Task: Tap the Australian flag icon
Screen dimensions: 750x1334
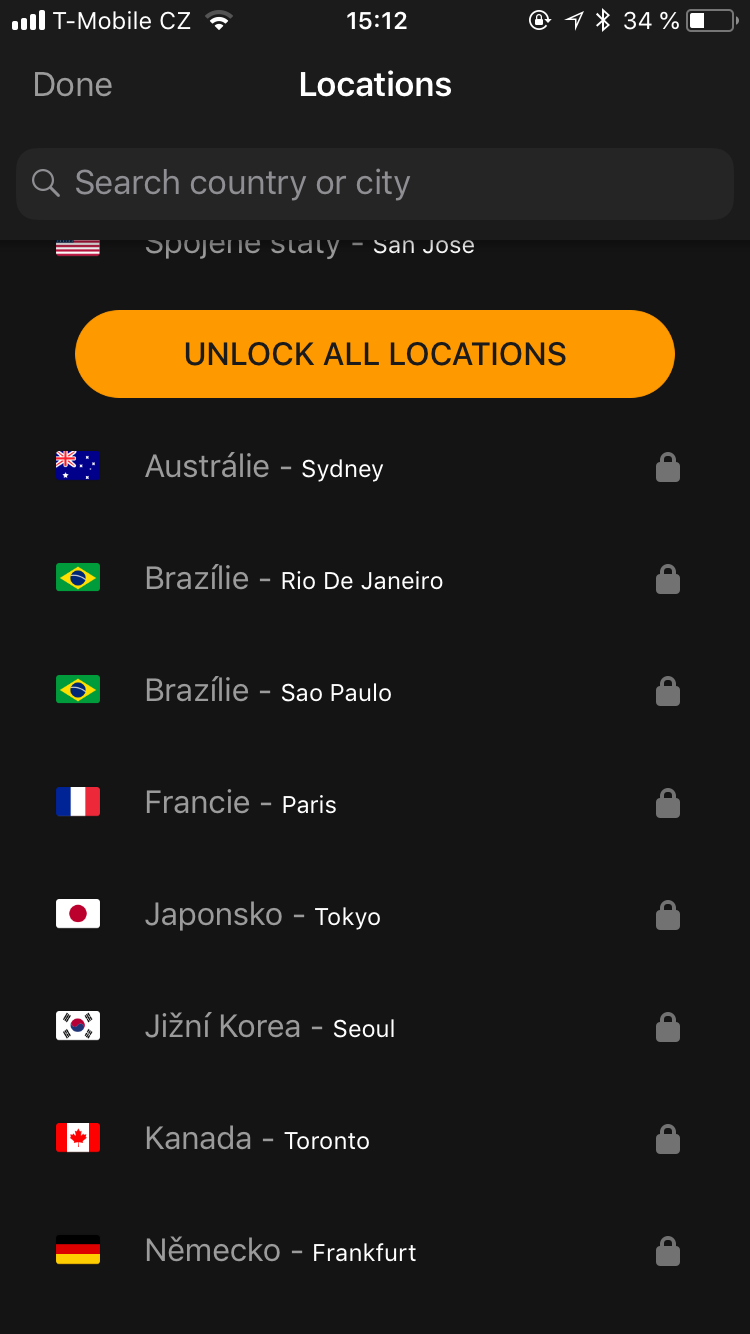Action: 78,466
